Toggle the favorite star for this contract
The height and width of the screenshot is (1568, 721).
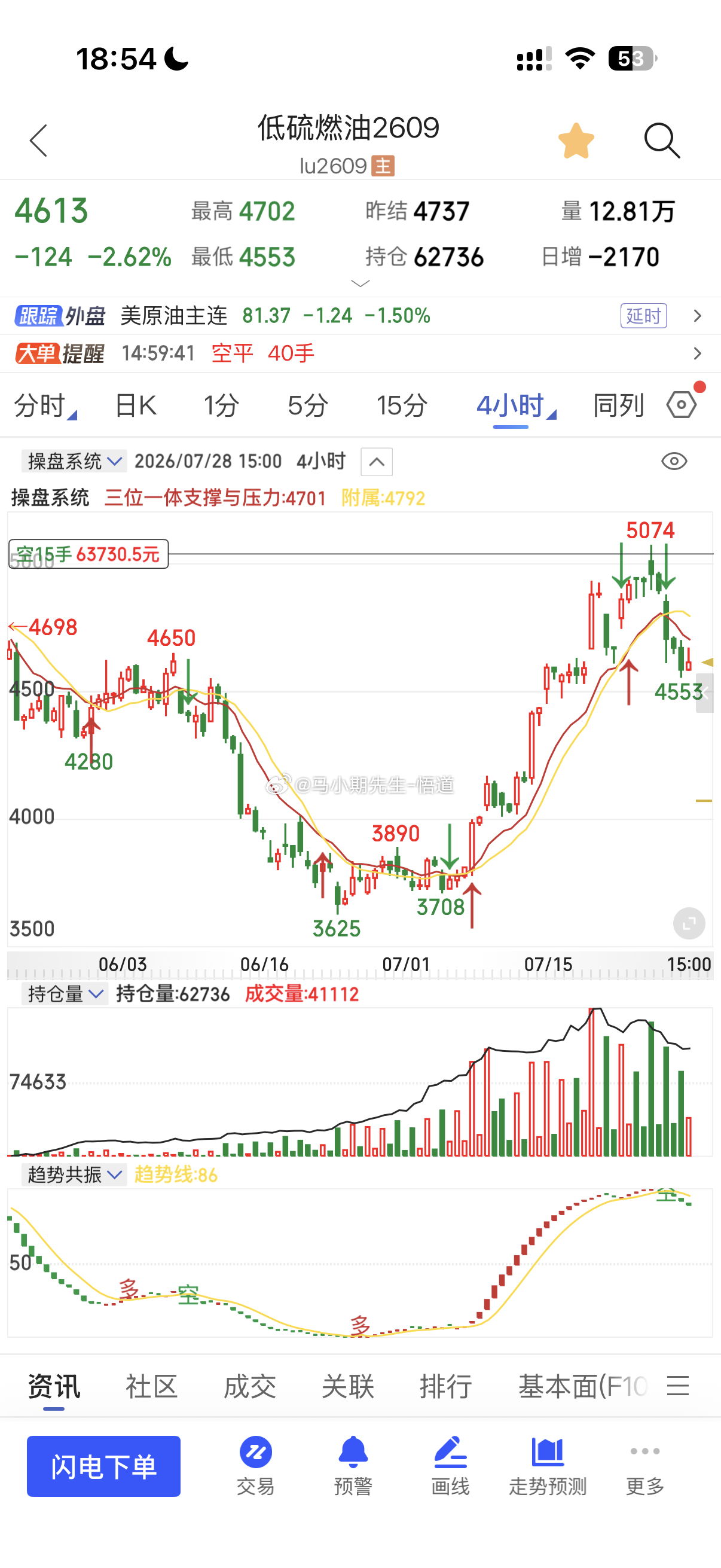pyautogui.click(x=576, y=141)
